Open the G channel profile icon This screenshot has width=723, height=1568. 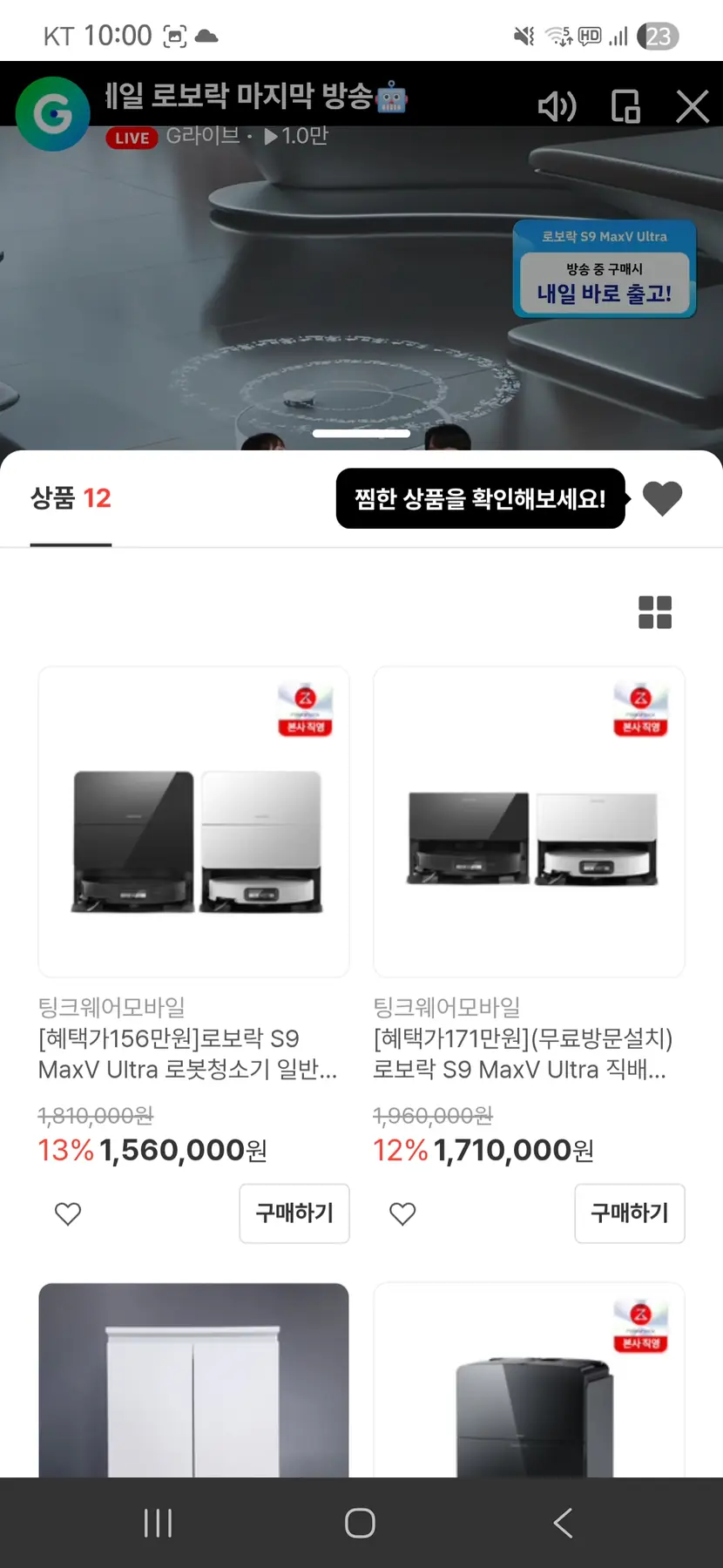pos(52,113)
